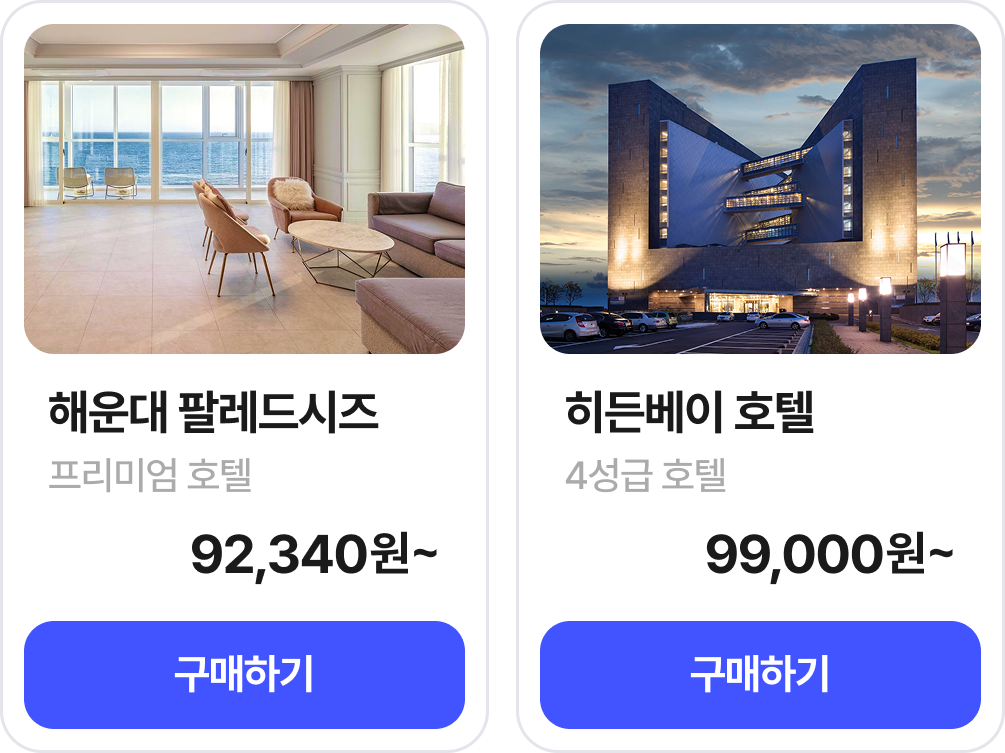This screenshot has height=753, width=1005.
Task: Tap 구매하기 for 해운대 팔레드시즈
Action: pyautogui.click(x=244, y=675)
